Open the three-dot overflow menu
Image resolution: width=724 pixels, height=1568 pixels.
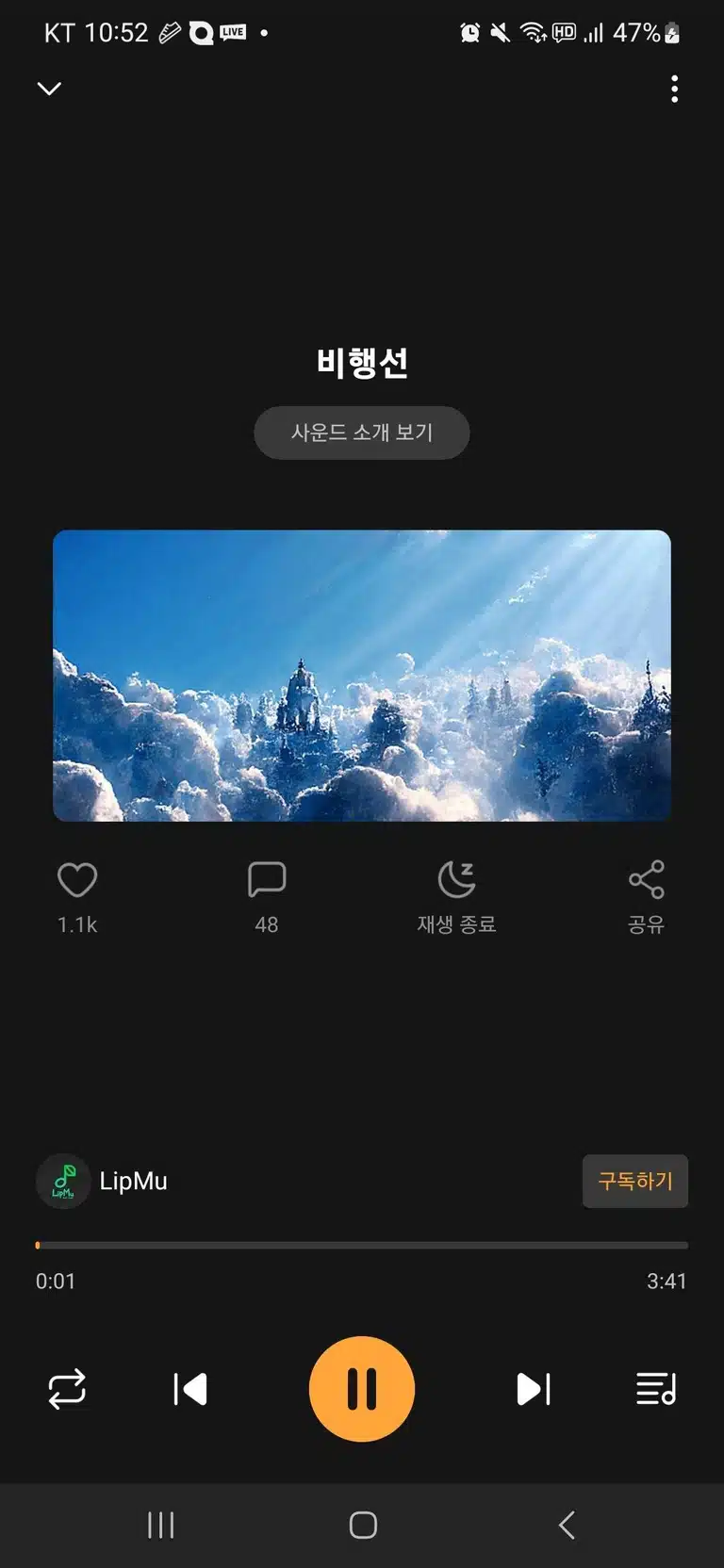(x=674, y=89)
